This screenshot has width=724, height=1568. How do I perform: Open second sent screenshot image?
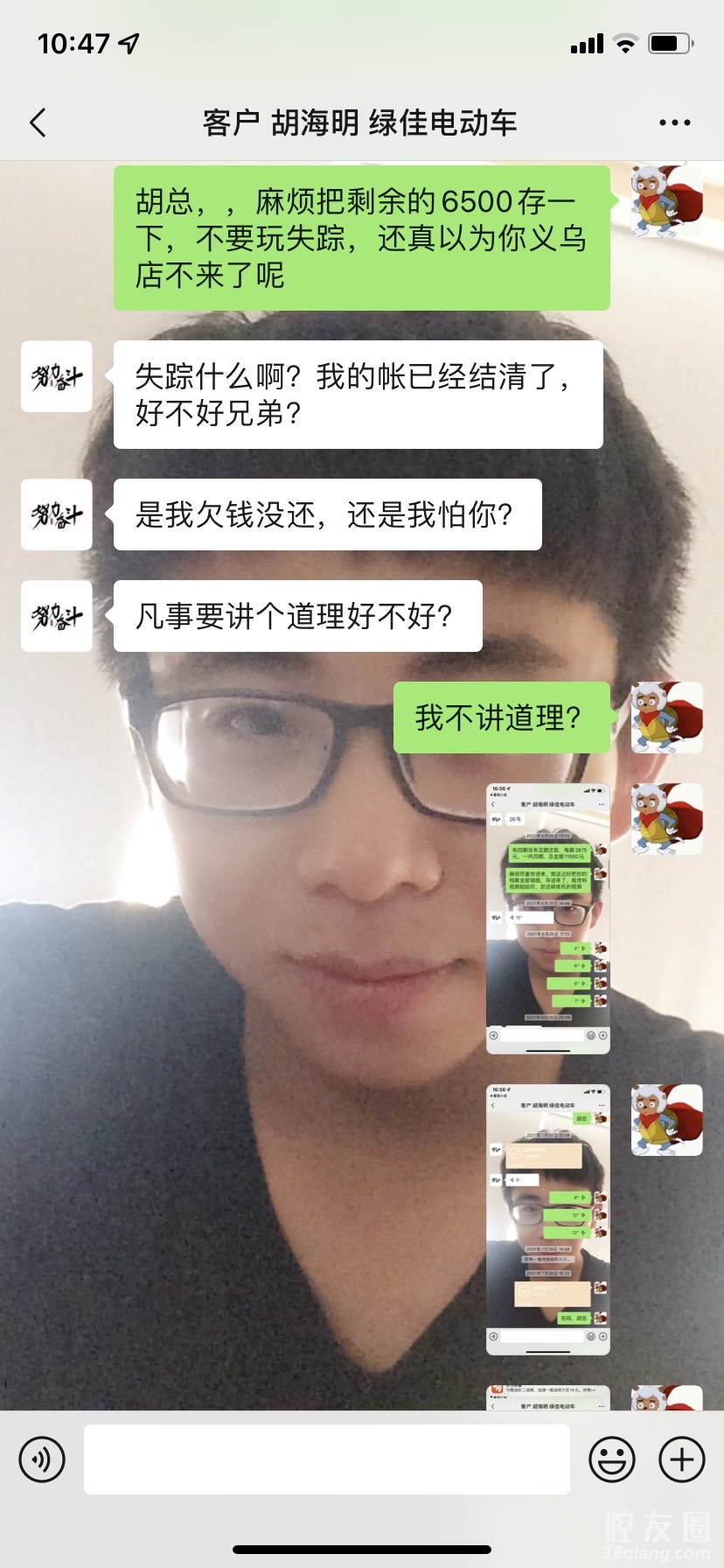pos(547,1219)
